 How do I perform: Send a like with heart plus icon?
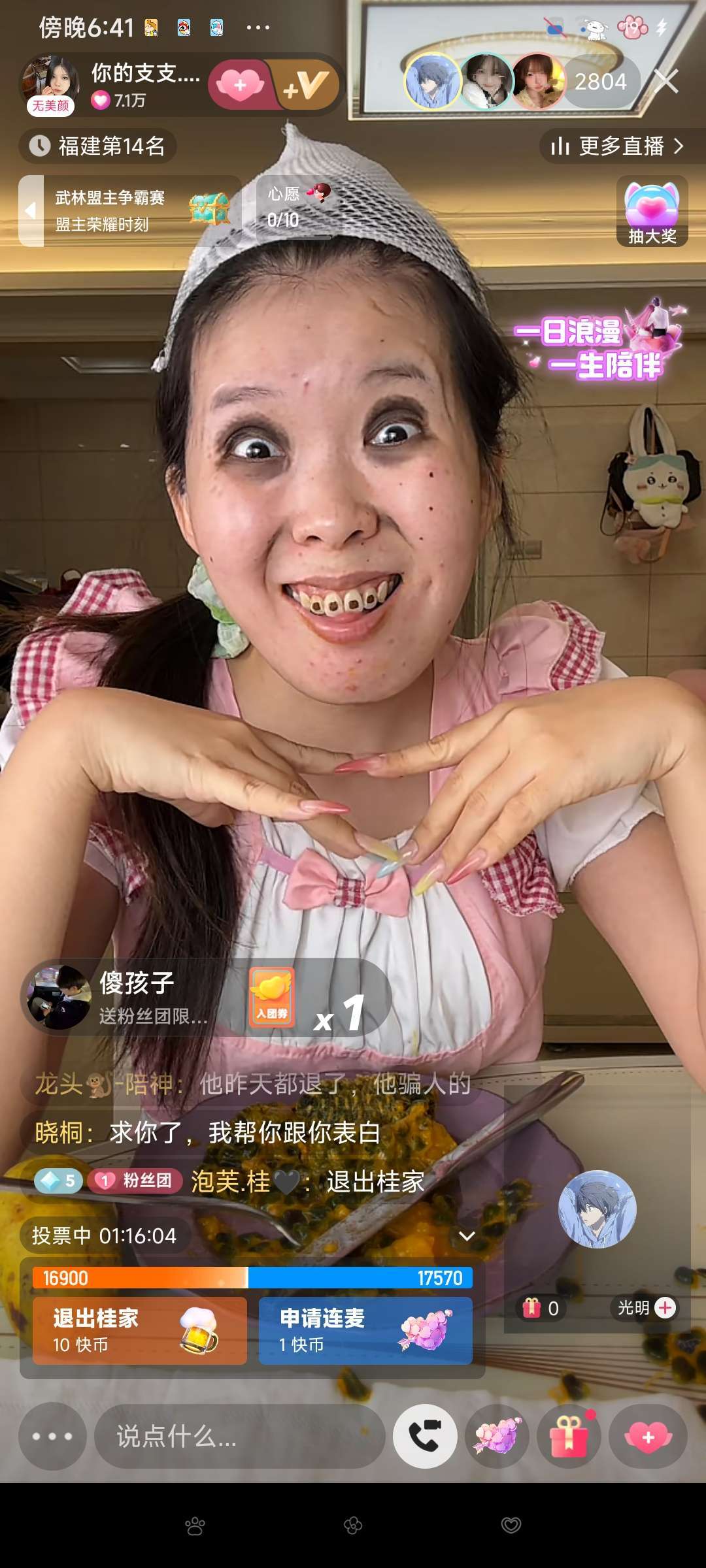pos(648,1436)
